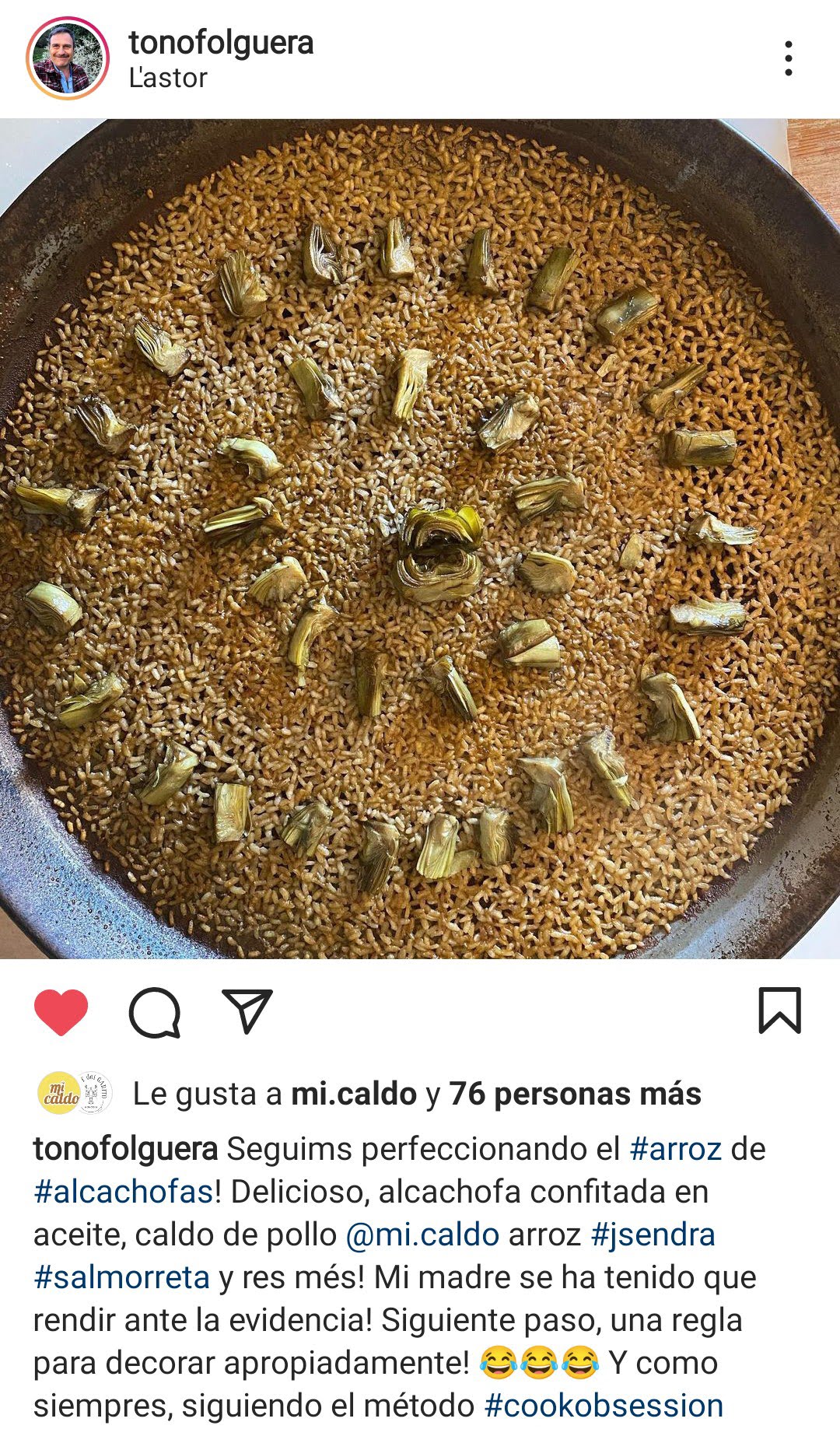The height and width of the screenshot is (1443, 840).
Task: Open the rice and artichoke post photo
Action: pyautogui.click(x=420, y=538)
